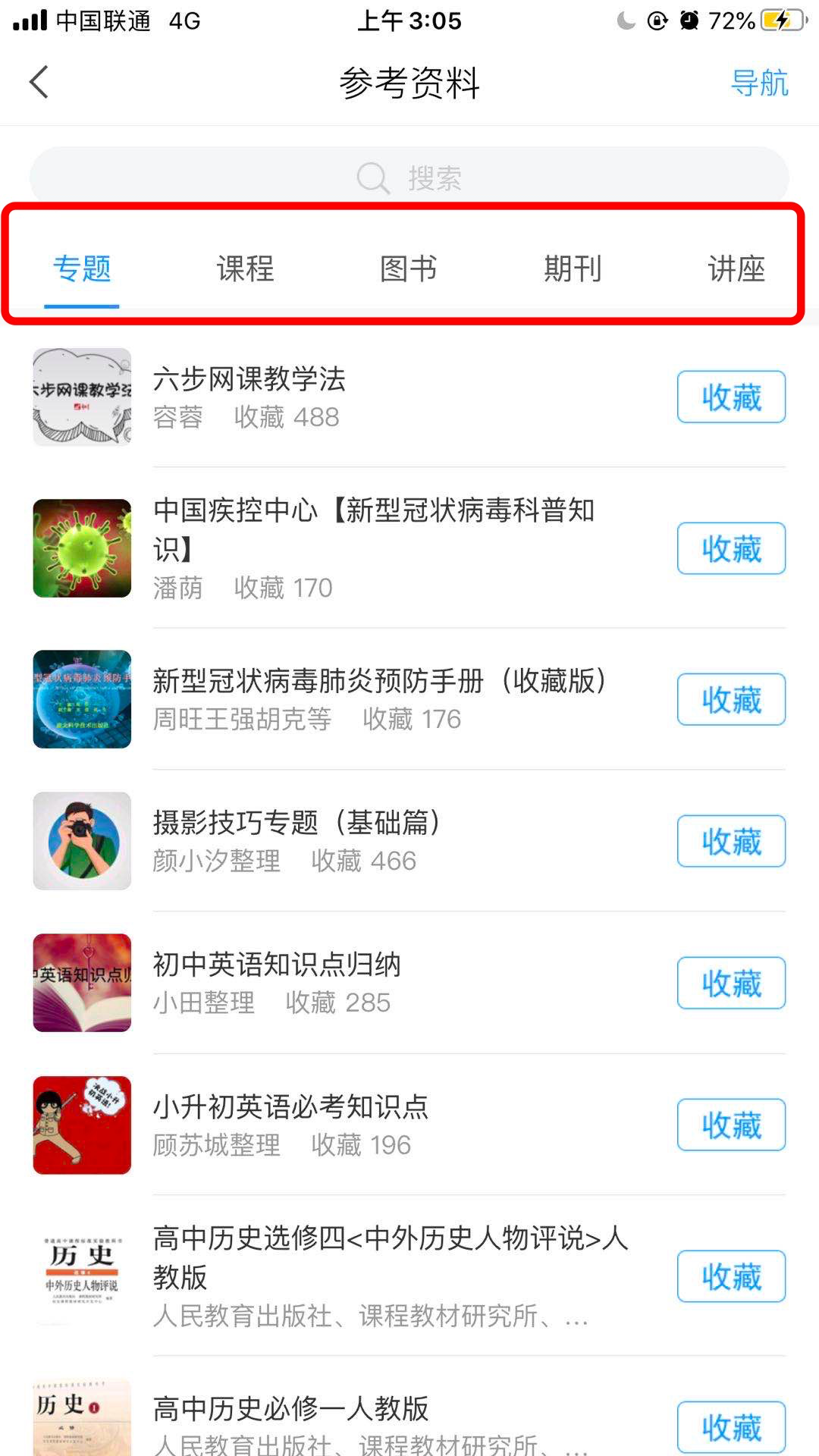Image resolution: width=819 pixels, height=1456 pixels.
Task: Open 初中英语知识点归纳
Action: click(277, 965)
